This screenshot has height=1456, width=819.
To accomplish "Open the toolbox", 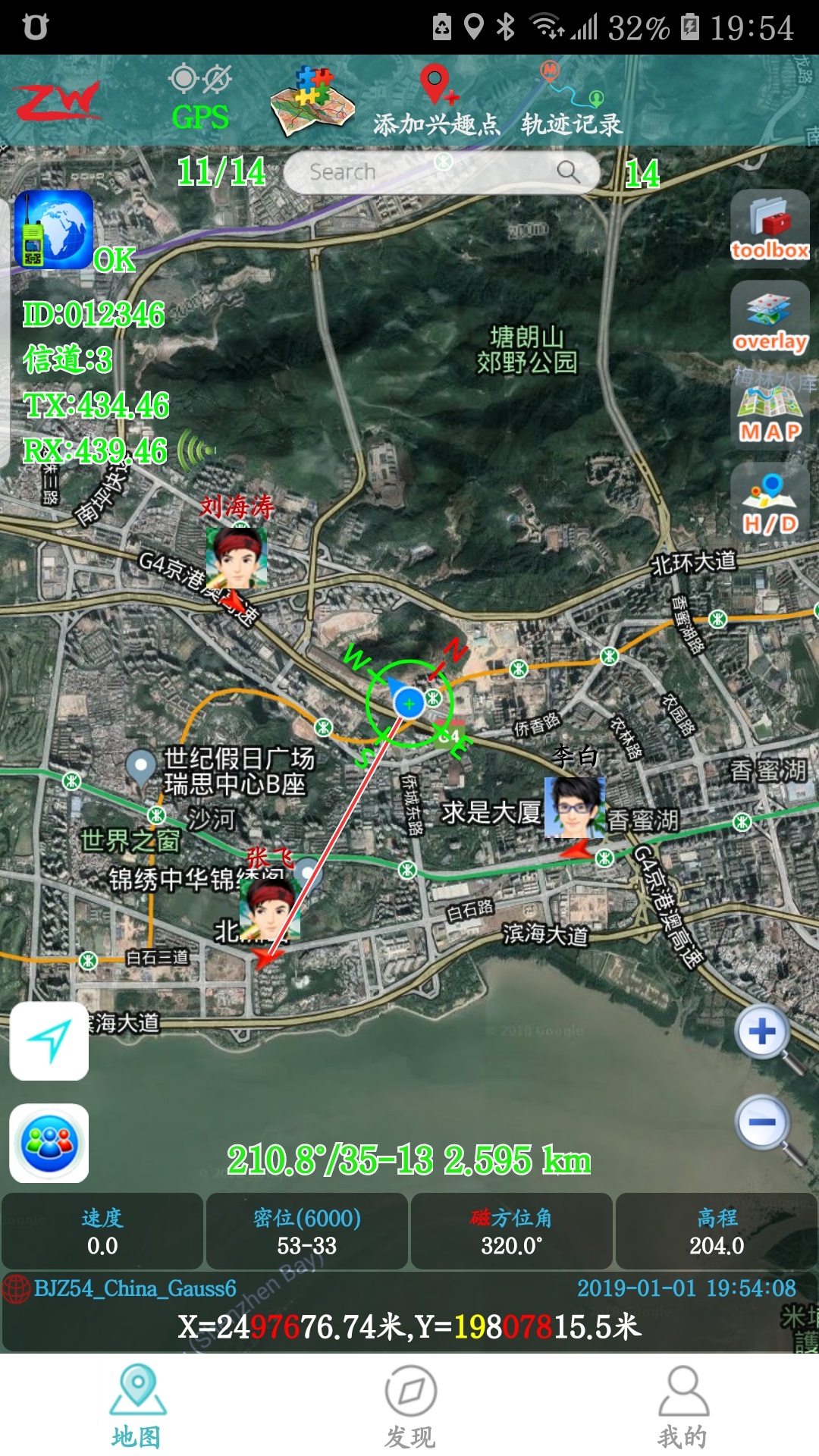I will [770, 227].
